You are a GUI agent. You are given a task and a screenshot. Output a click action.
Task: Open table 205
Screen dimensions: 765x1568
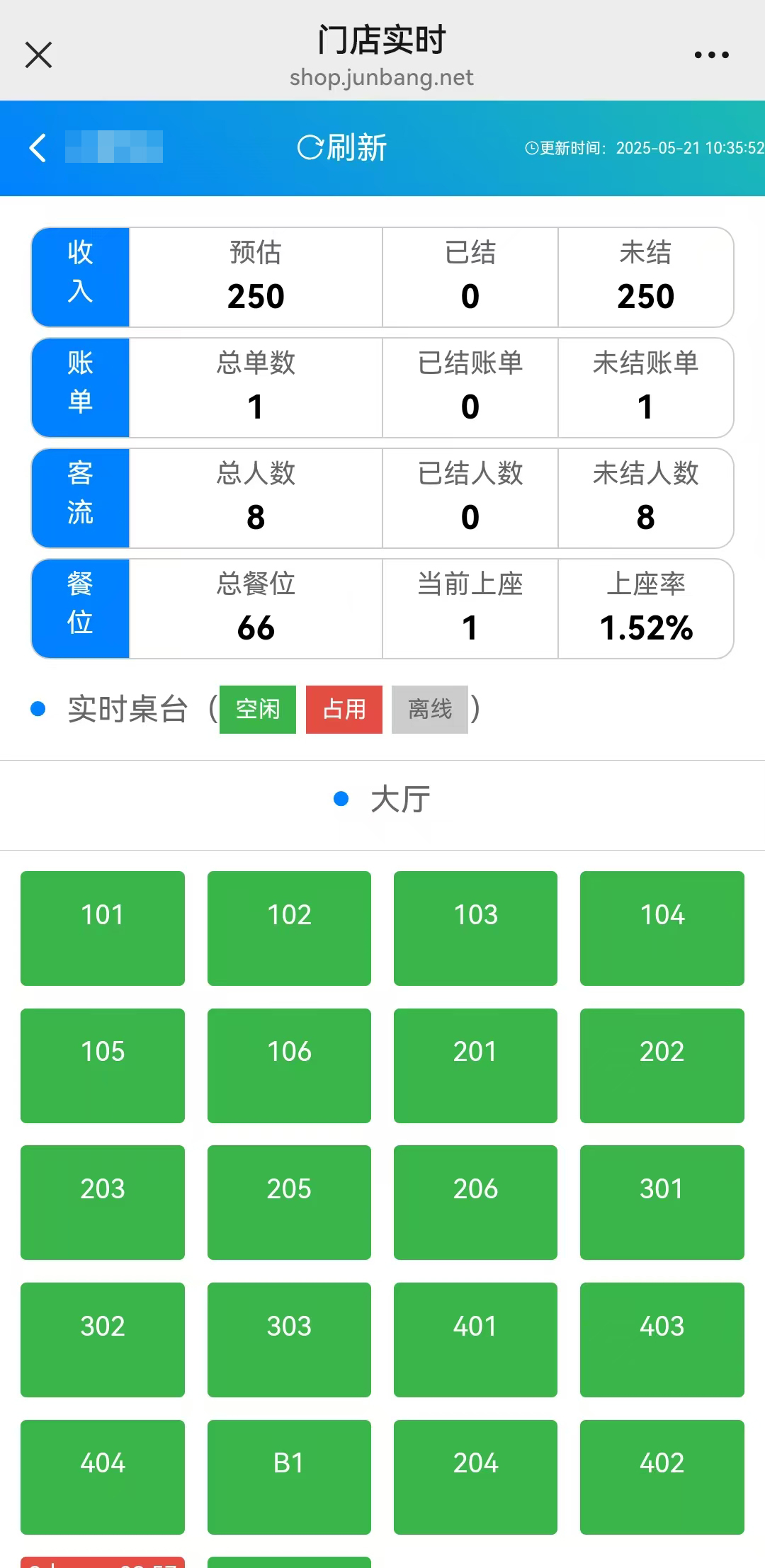289,1203
